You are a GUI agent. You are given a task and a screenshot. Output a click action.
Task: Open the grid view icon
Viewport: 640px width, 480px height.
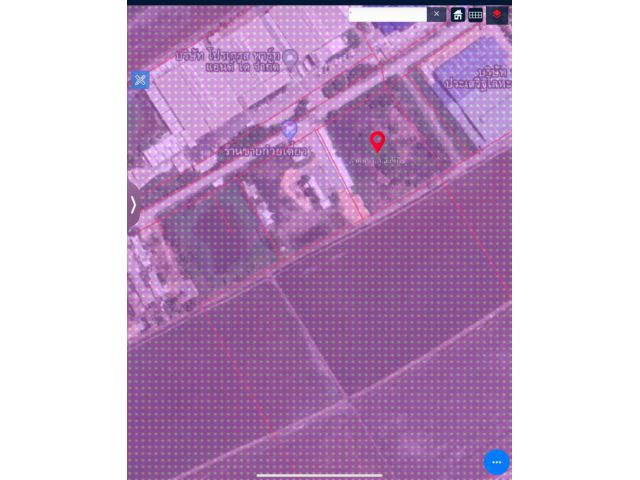(x=476, y=15)
